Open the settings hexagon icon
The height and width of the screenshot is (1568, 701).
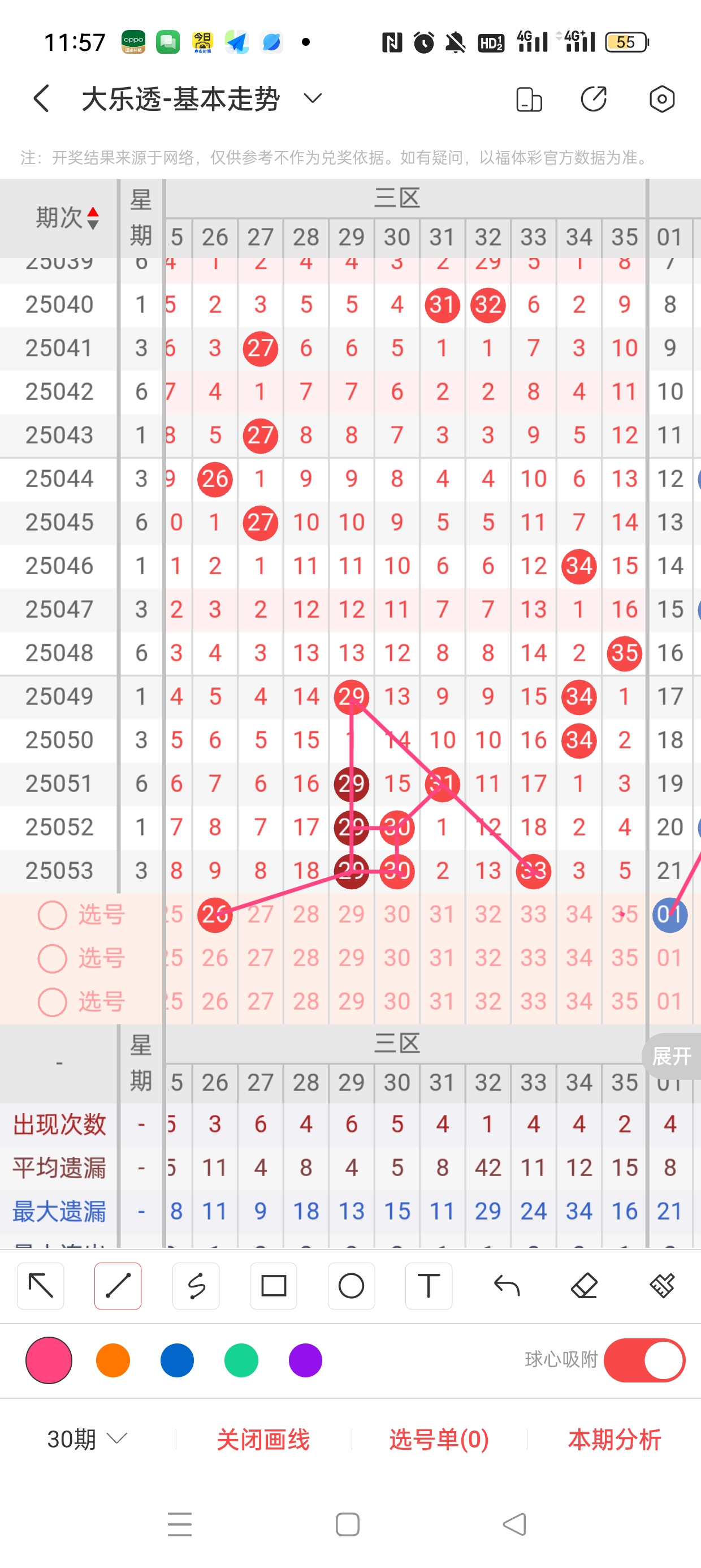(x=661, y=98)
